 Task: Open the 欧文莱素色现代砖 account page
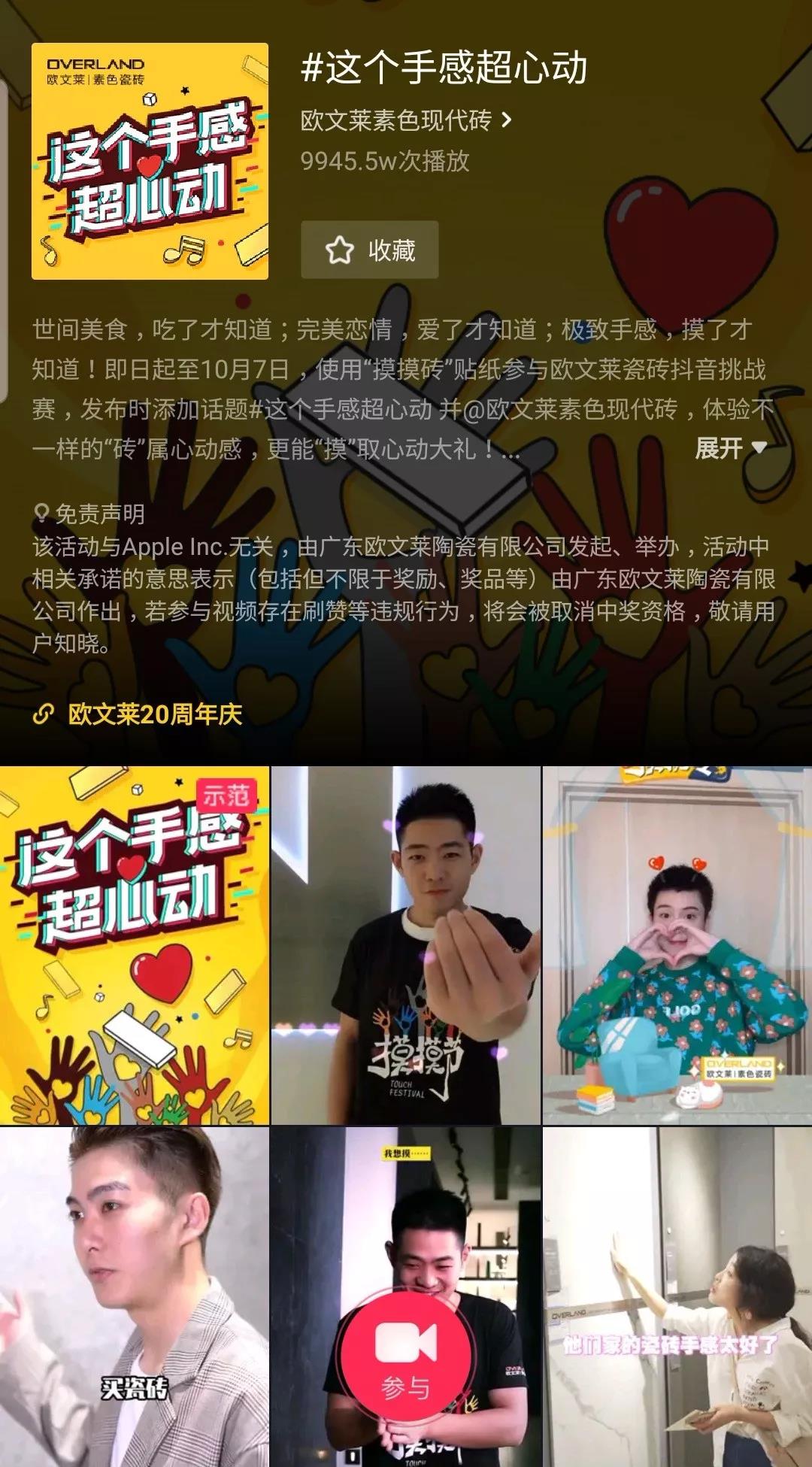click(406, 120)
